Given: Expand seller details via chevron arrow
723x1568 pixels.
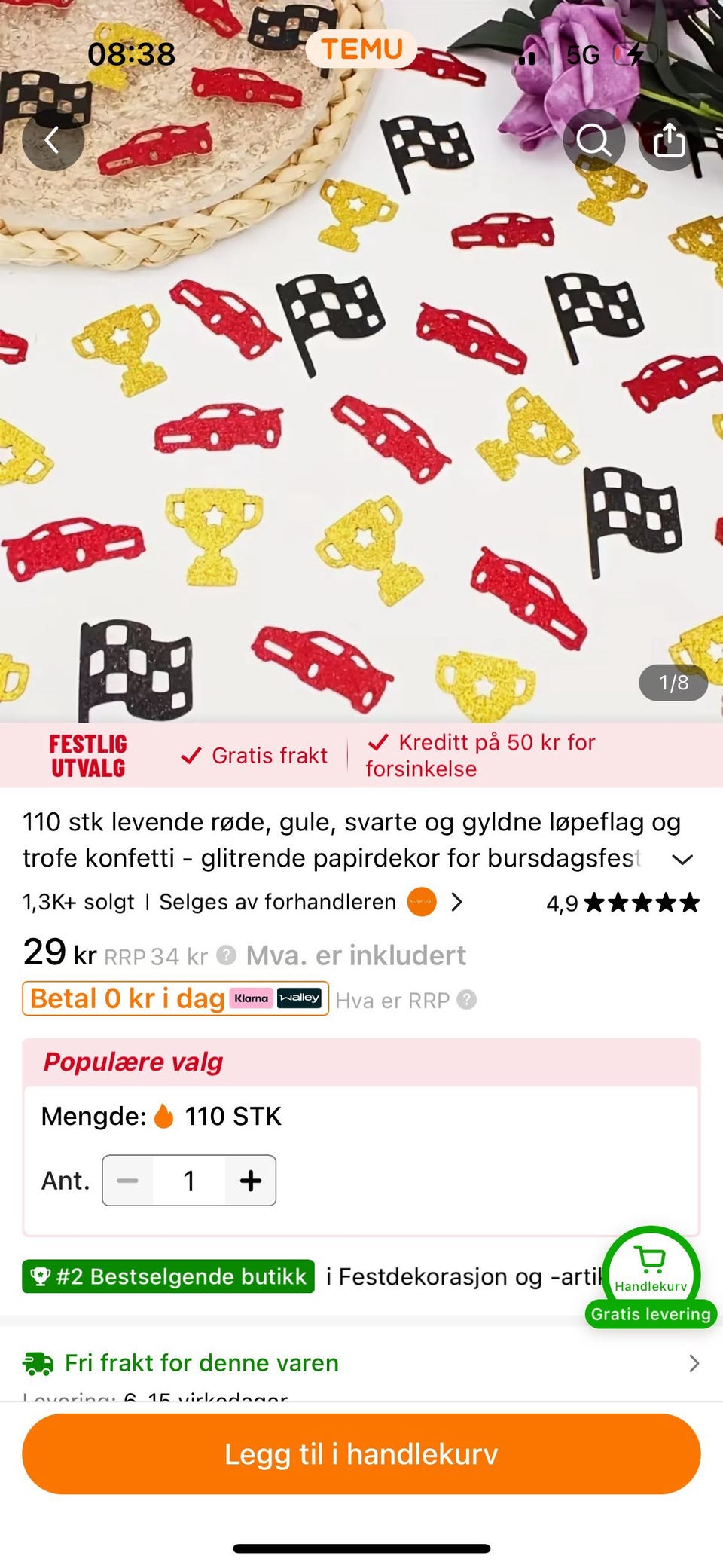Looking at the screenshot, I should [456, 902].
